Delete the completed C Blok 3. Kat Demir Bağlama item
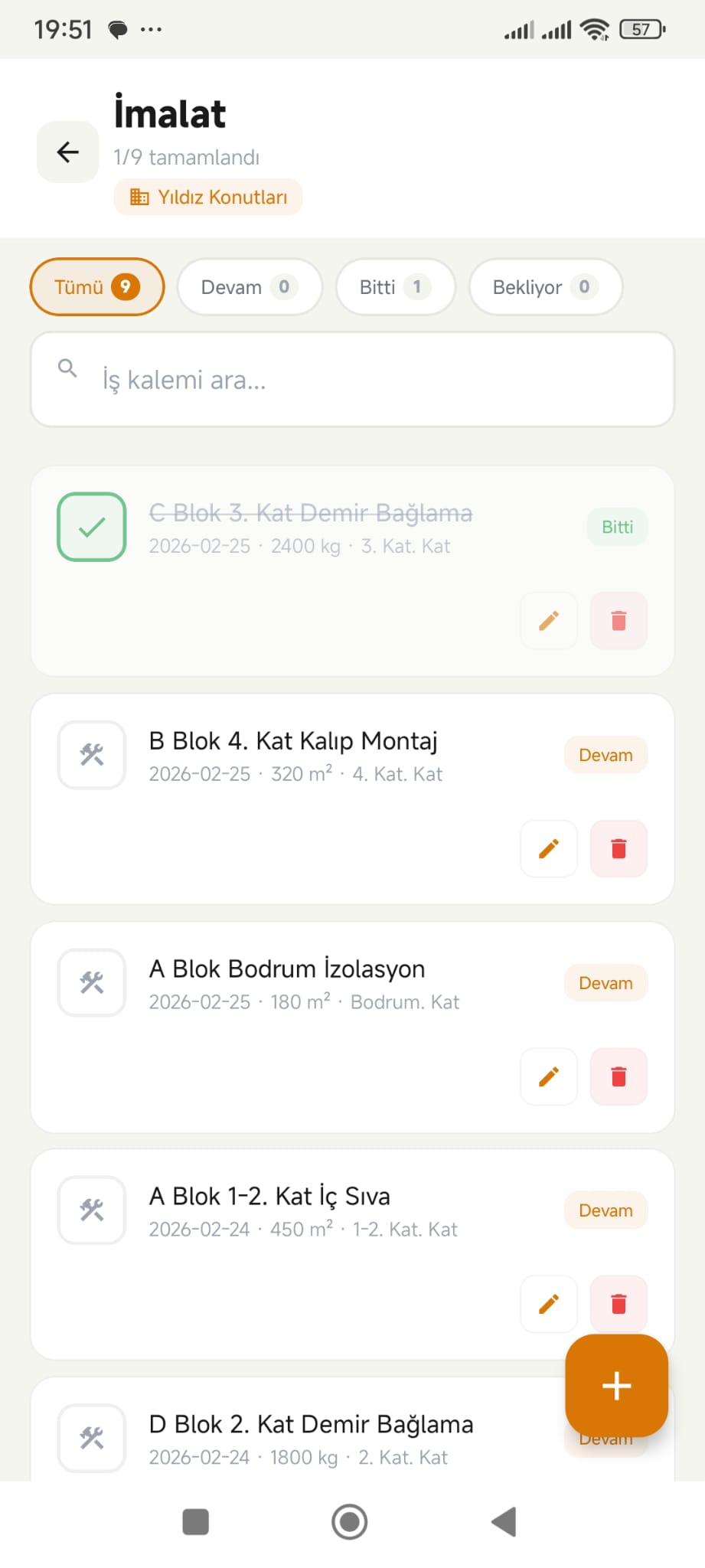 [618, 621]
